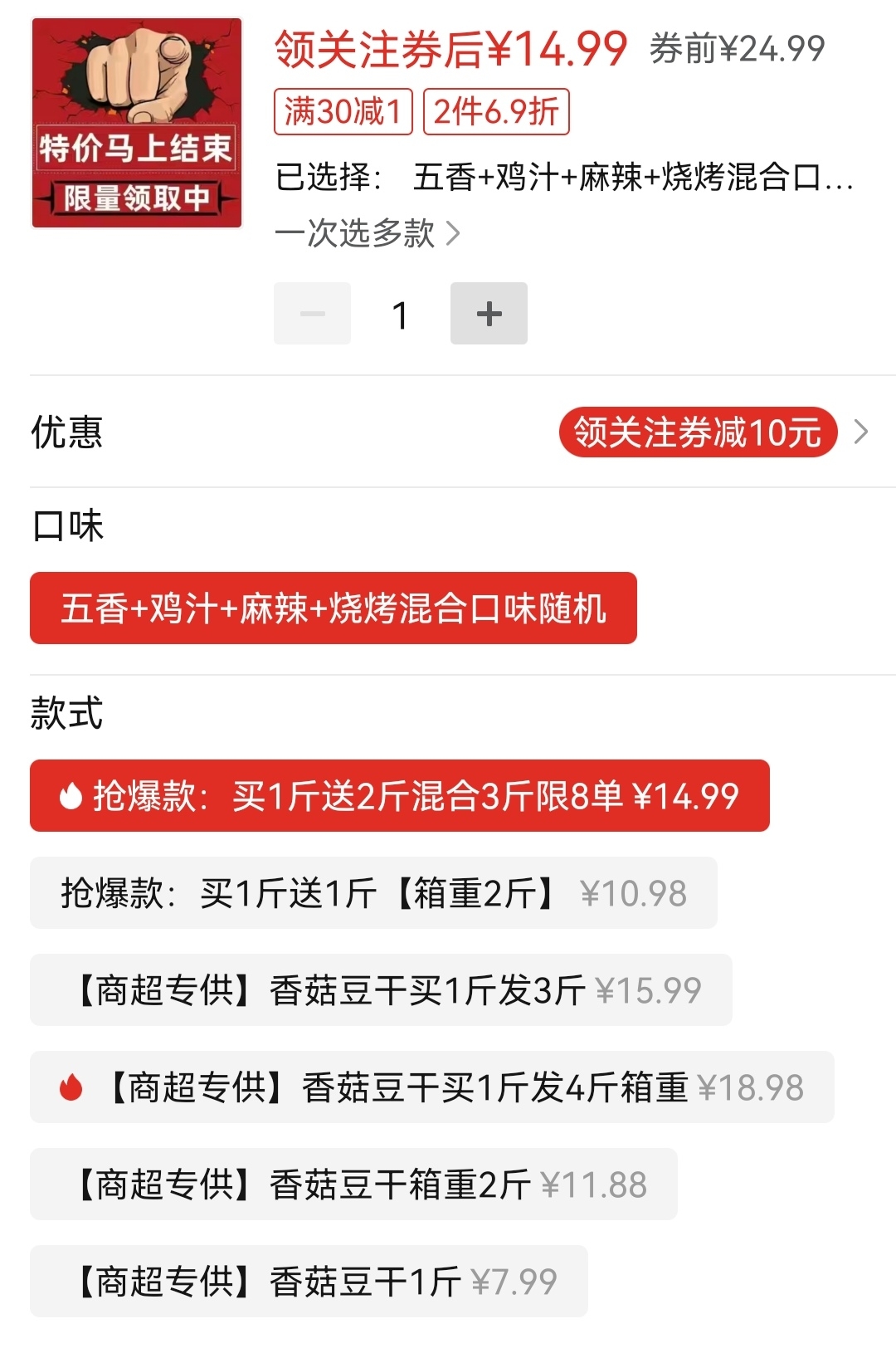896x1353 pixels.
Task: Choose 买1斤送1斤【箱重2斤】 ¥10.98 style
Action: click(373, 893)
